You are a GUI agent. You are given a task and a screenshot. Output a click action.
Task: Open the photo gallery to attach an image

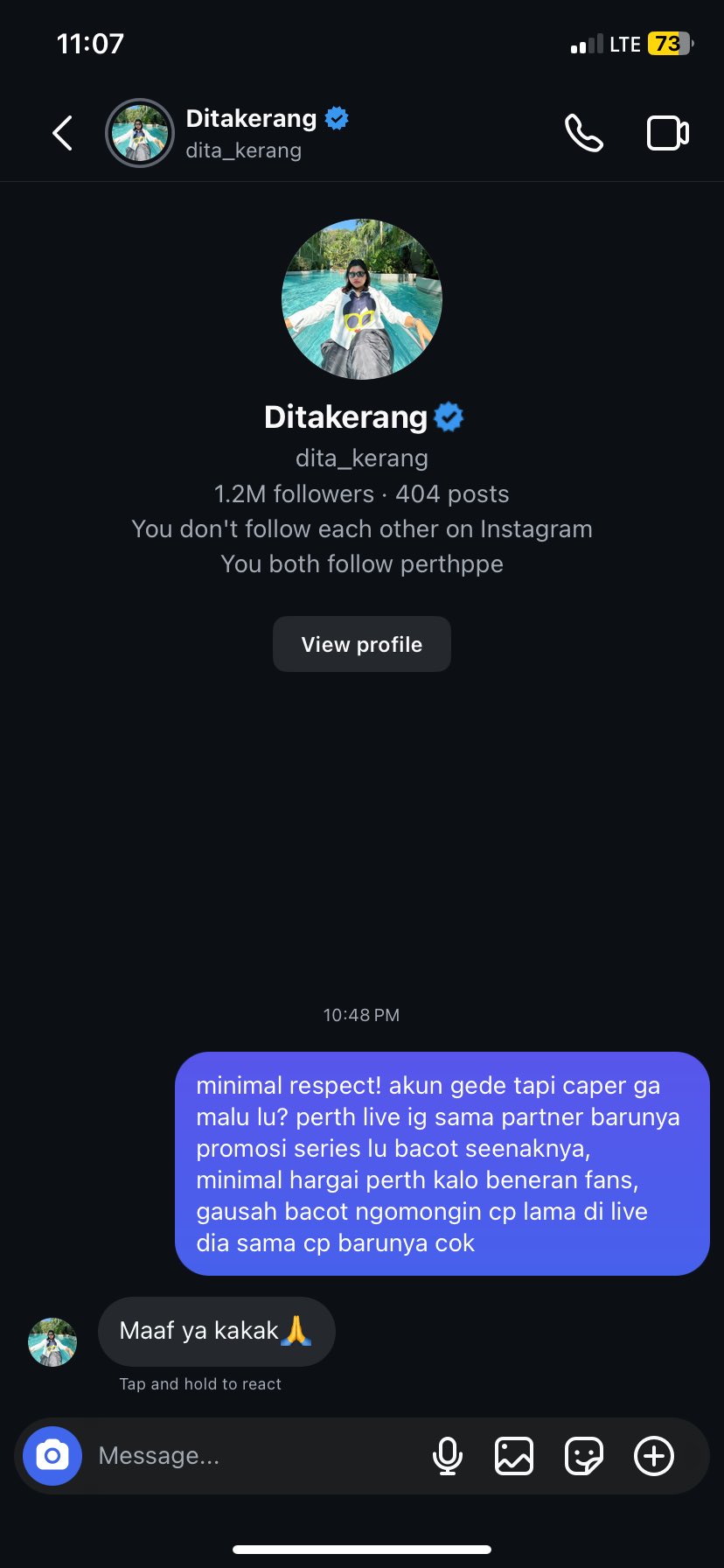coord(514,1455)
